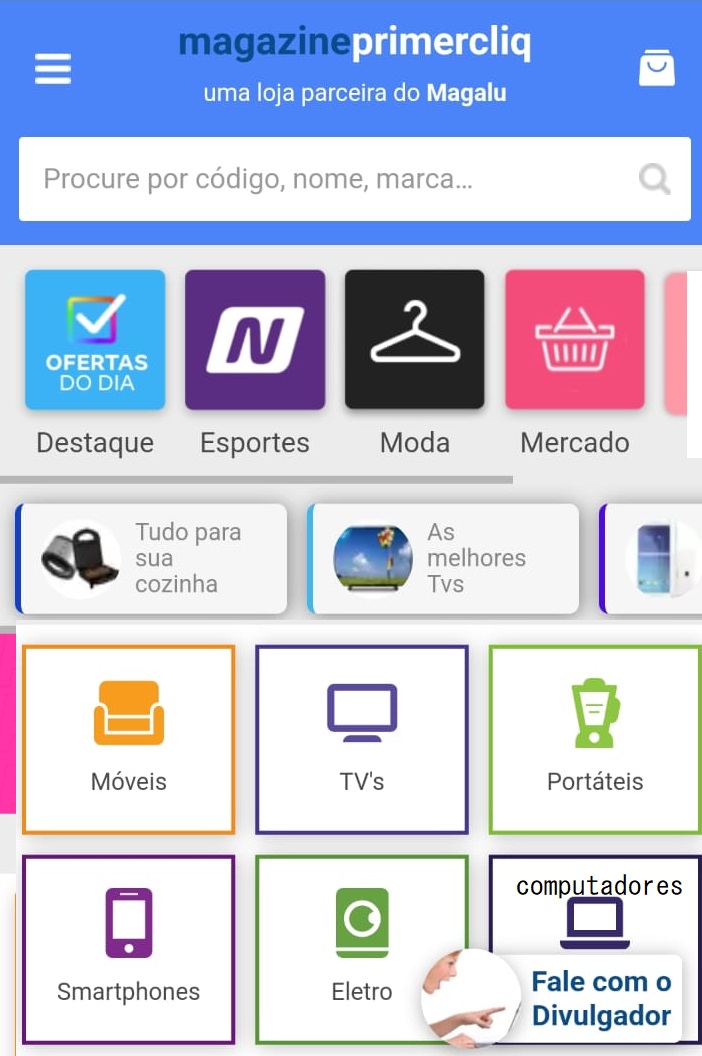Open Tudo para sua cozinha card
Screen dimensions: 702x1056
(x=153, y=558)
